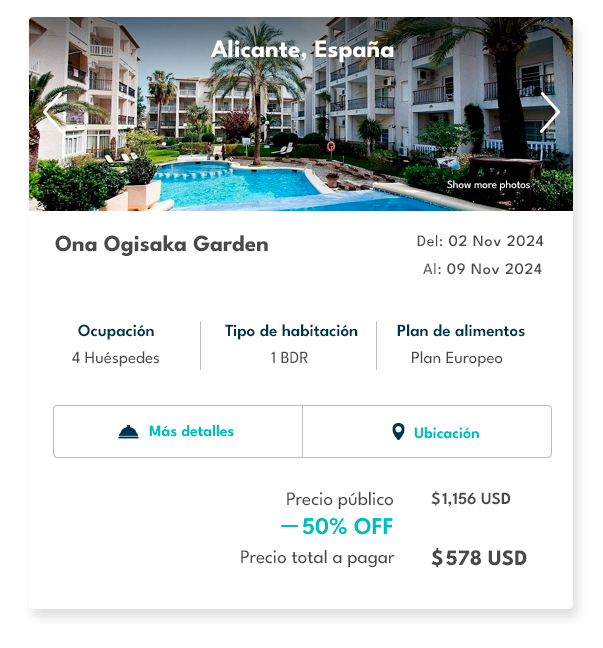Show the next hotel photo
Viewport: 603px width, 648px height.
[x=550, y=113]
